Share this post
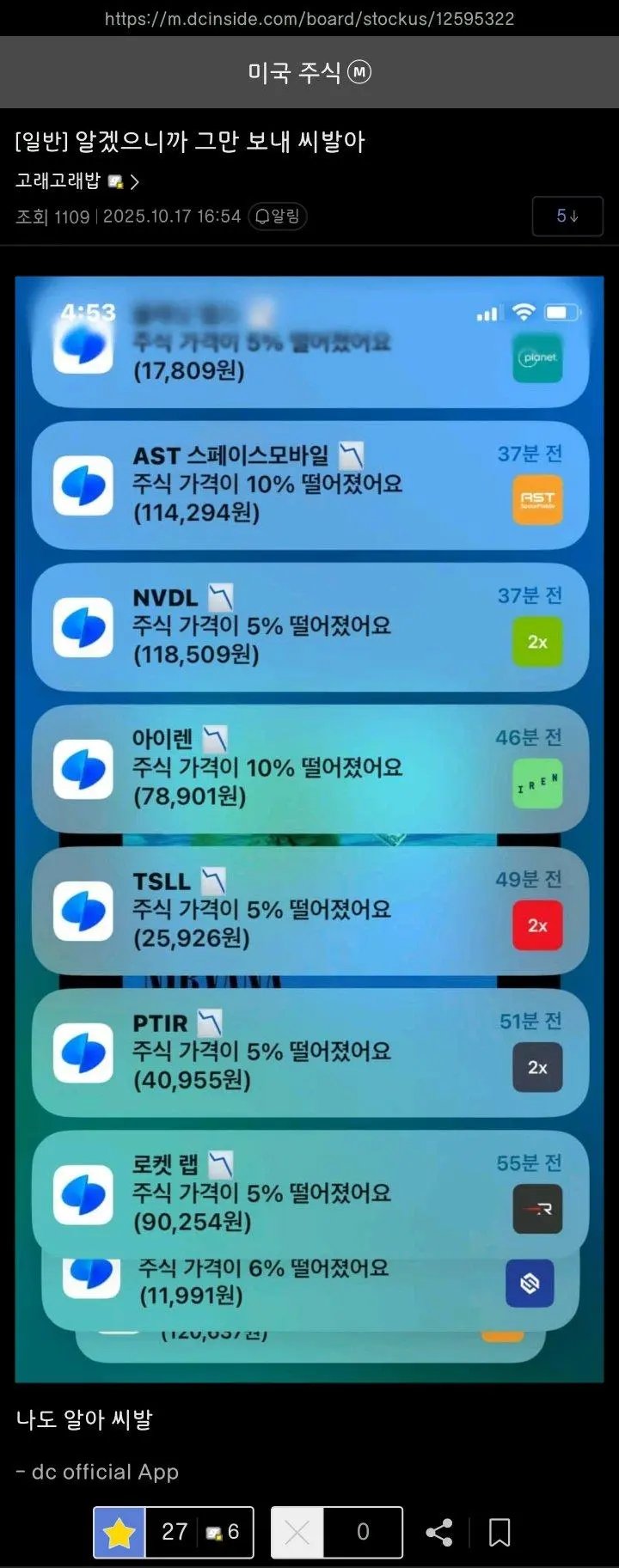The width and height of the screenshot is (619, 1568). 439,1532
